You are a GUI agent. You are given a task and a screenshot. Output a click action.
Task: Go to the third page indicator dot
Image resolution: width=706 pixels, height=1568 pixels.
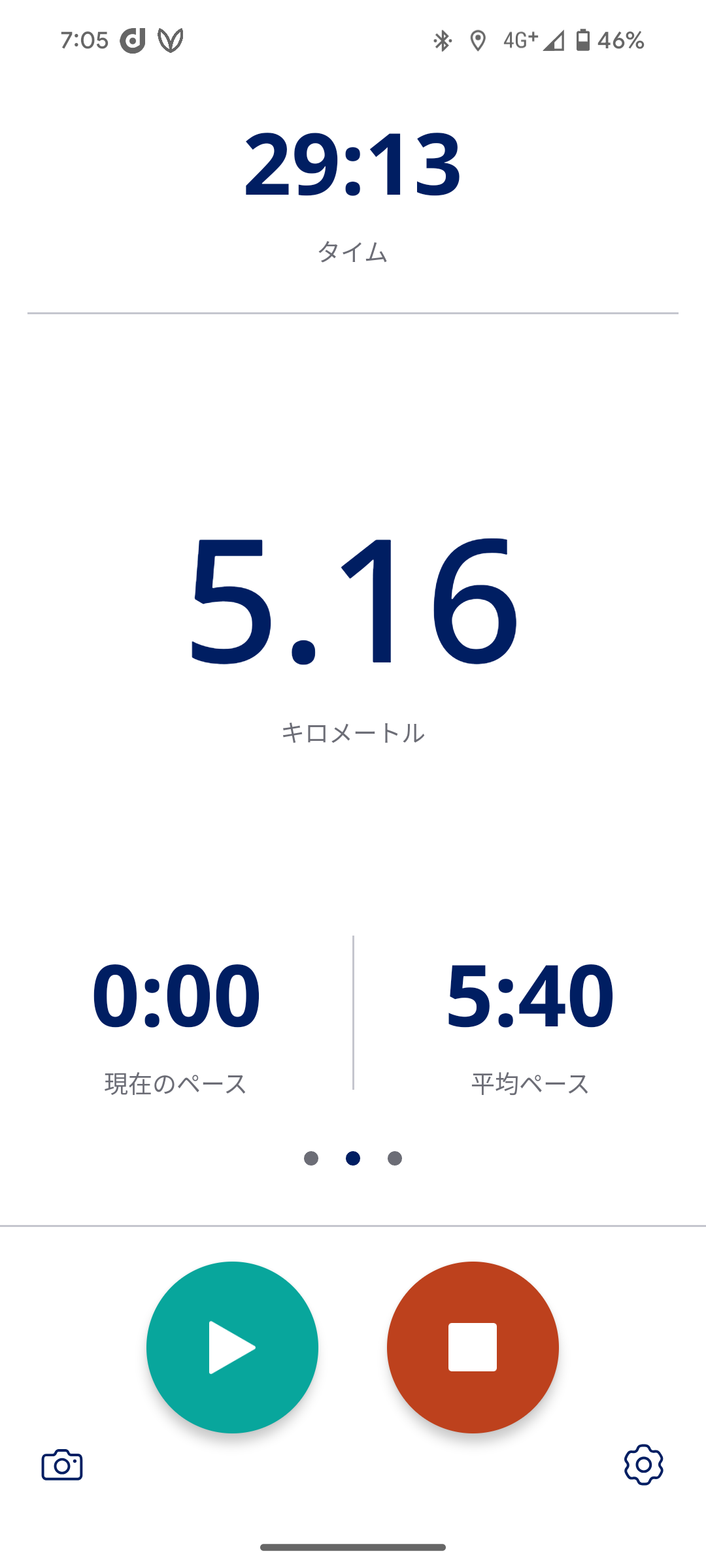tap(395, 1158)
